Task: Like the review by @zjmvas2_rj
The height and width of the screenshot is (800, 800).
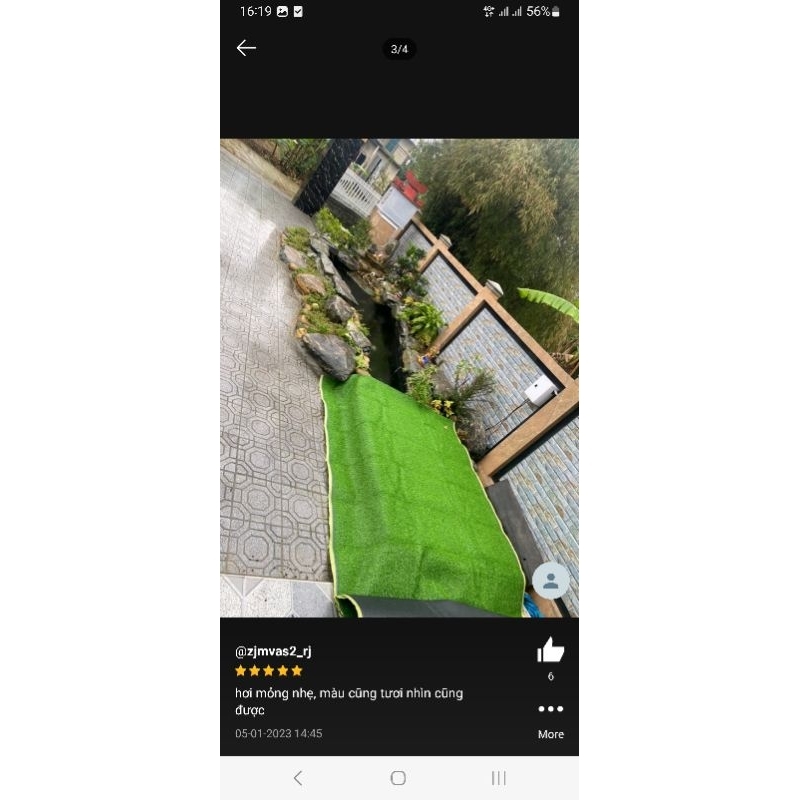Action: tap(551, 652)
